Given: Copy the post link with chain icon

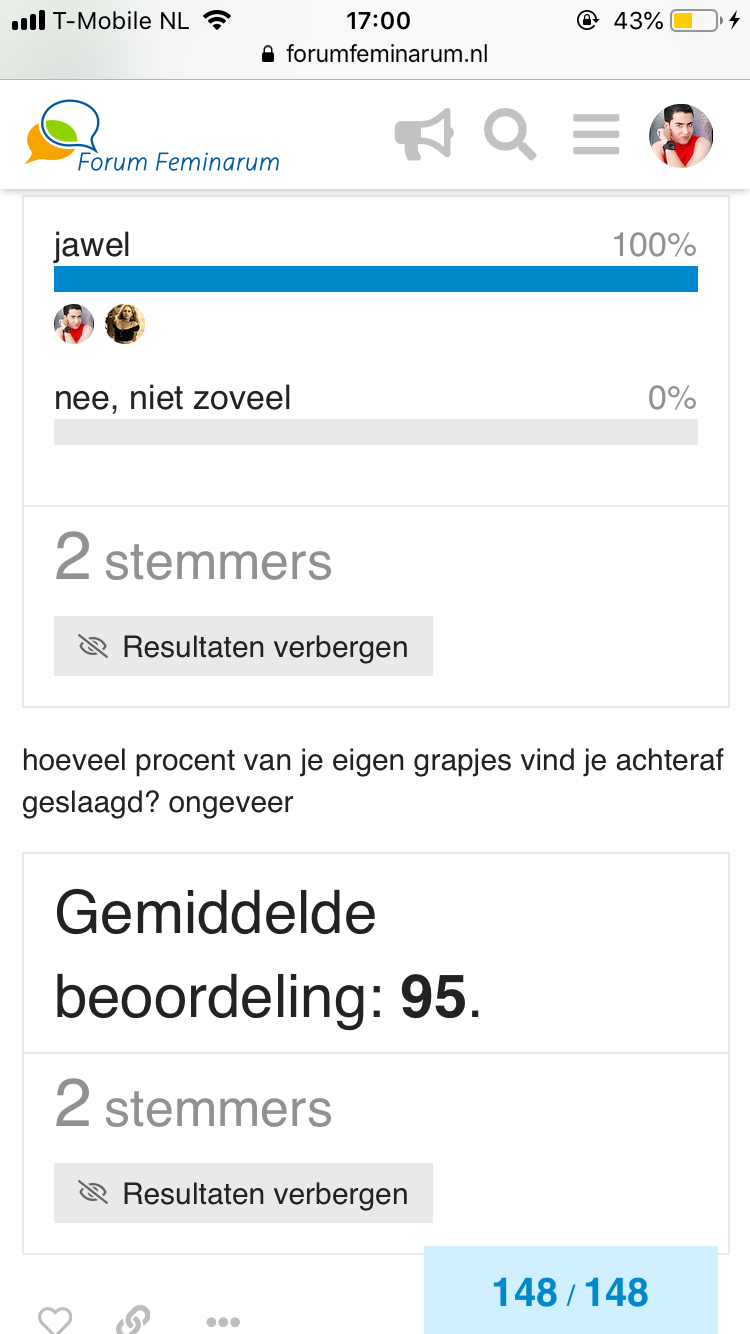Looking at the screenshot, I should click(x=133, y=1320).
